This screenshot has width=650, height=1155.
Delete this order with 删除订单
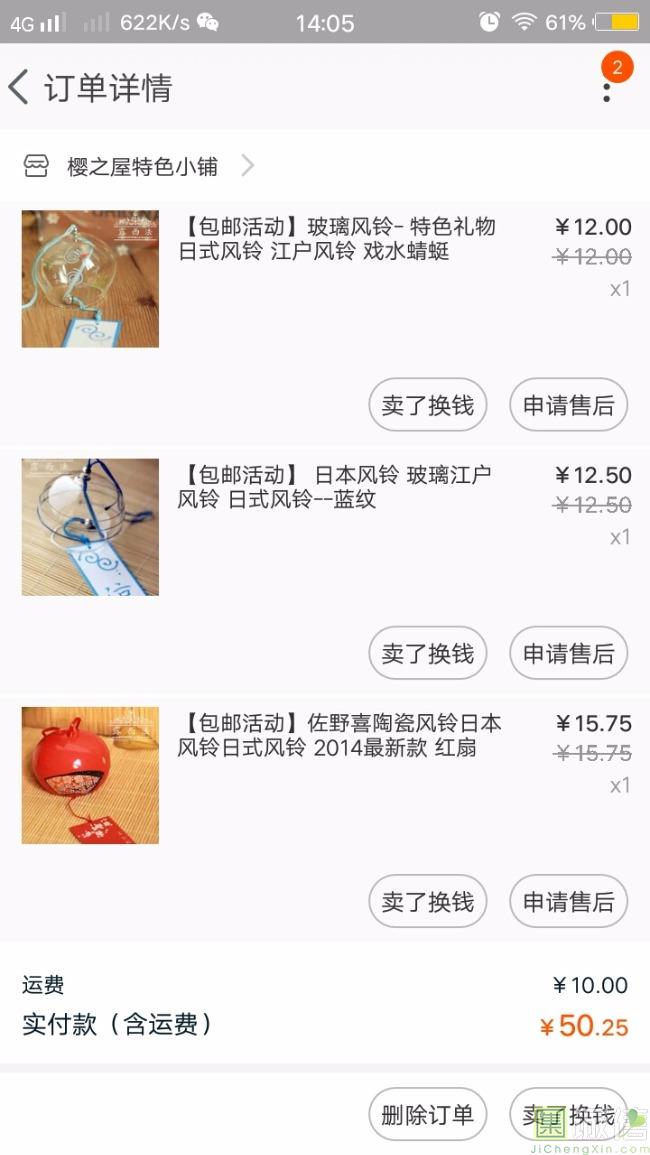[428, 1115]
